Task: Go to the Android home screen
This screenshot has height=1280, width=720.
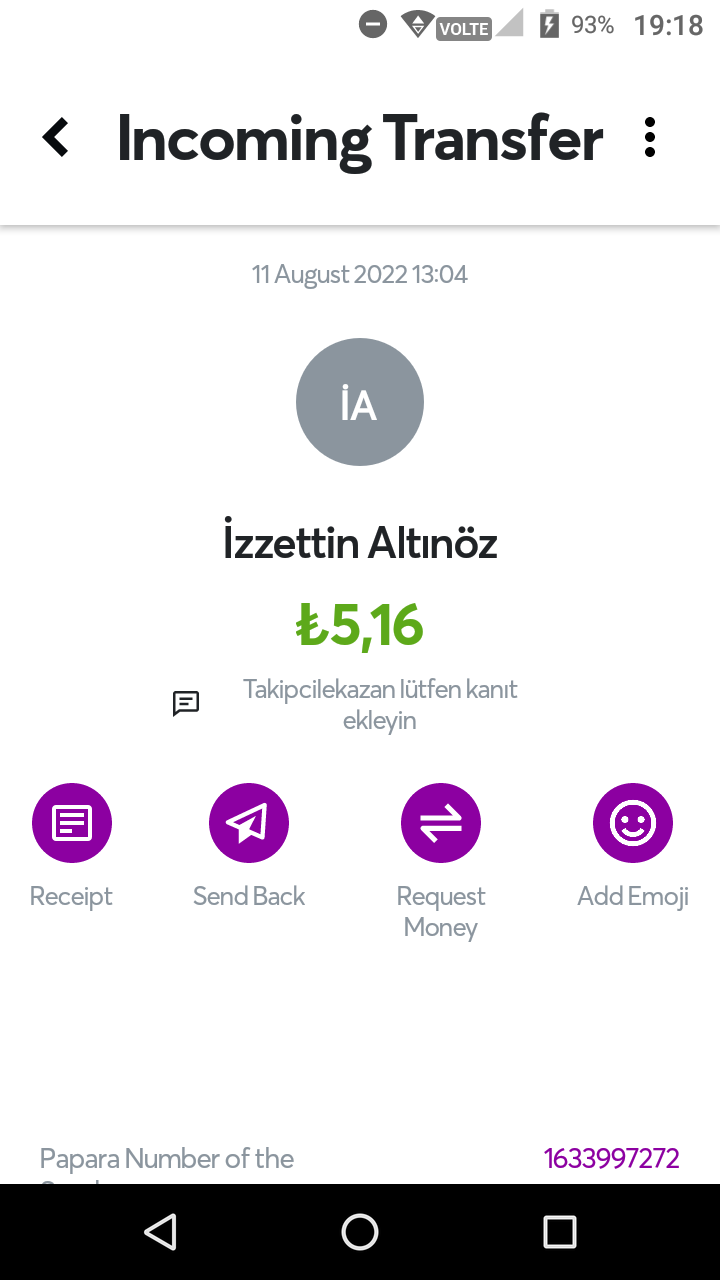Action: (x=360, y=1232)
